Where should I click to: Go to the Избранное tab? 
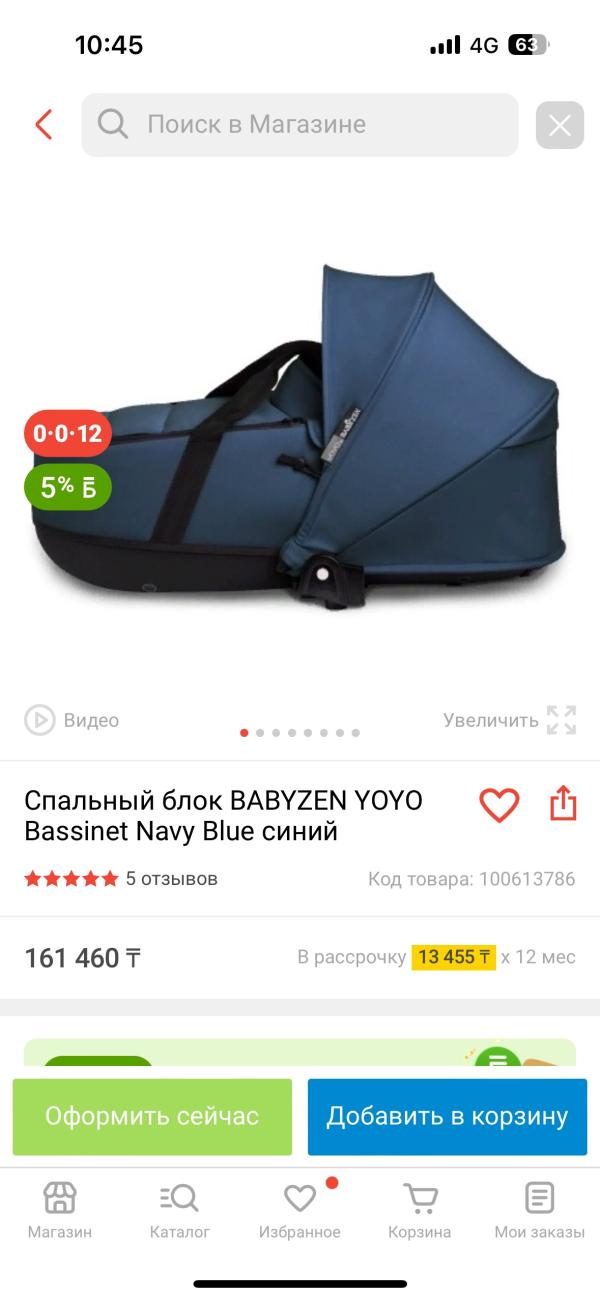300,1210
